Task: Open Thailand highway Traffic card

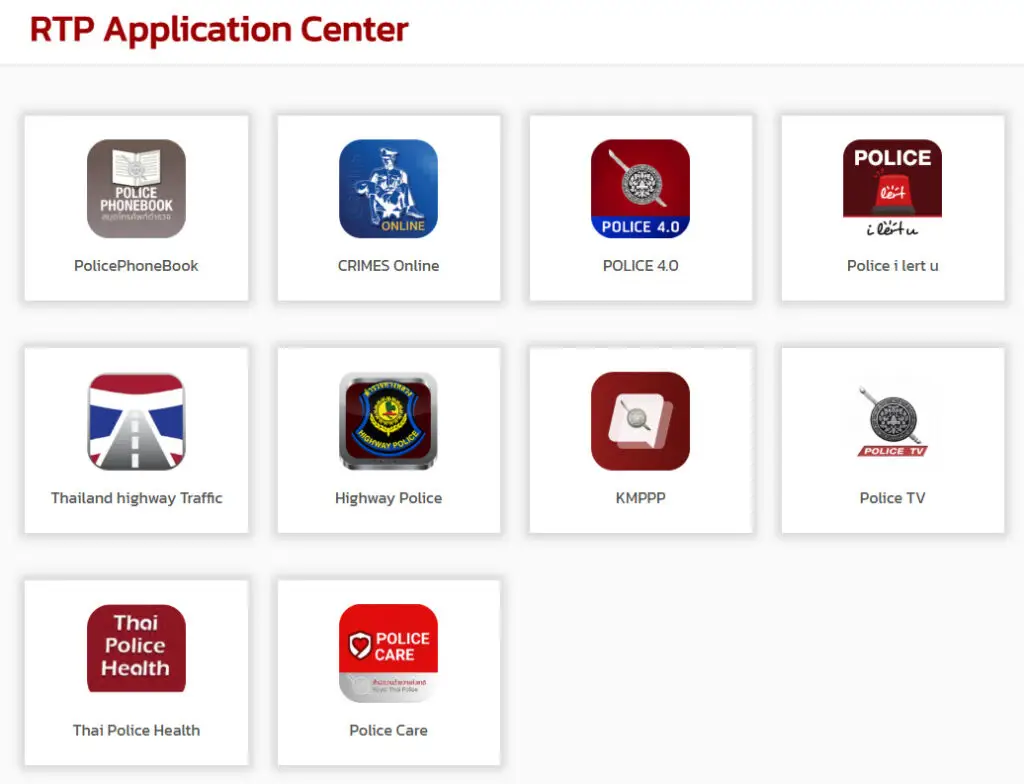Action: 136,439
